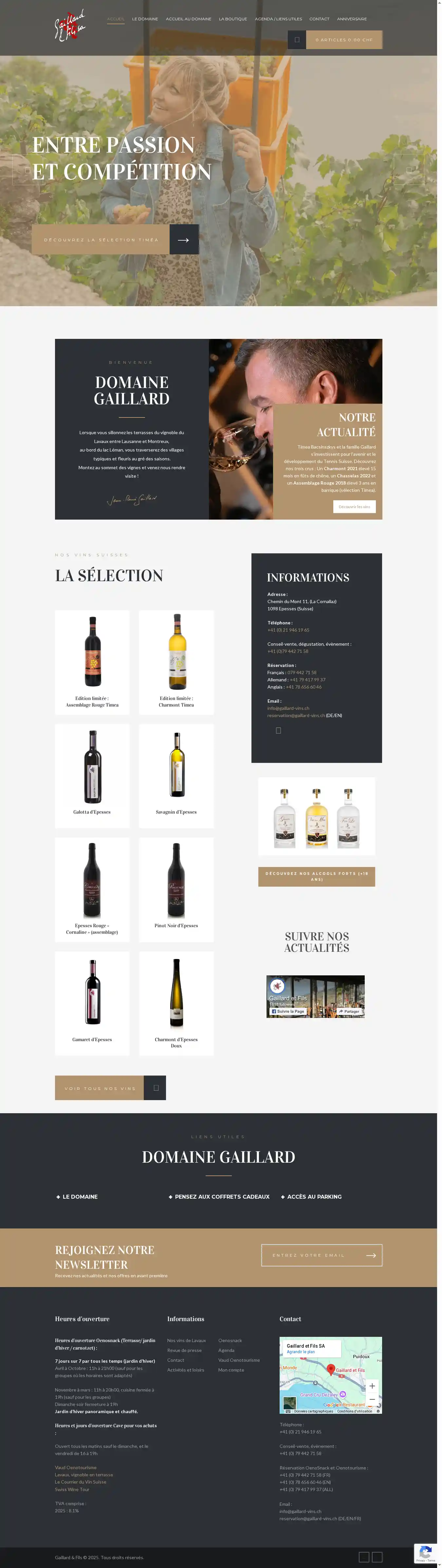
Task: Open the Revue de presse footer link
Action: [184, 1350]
